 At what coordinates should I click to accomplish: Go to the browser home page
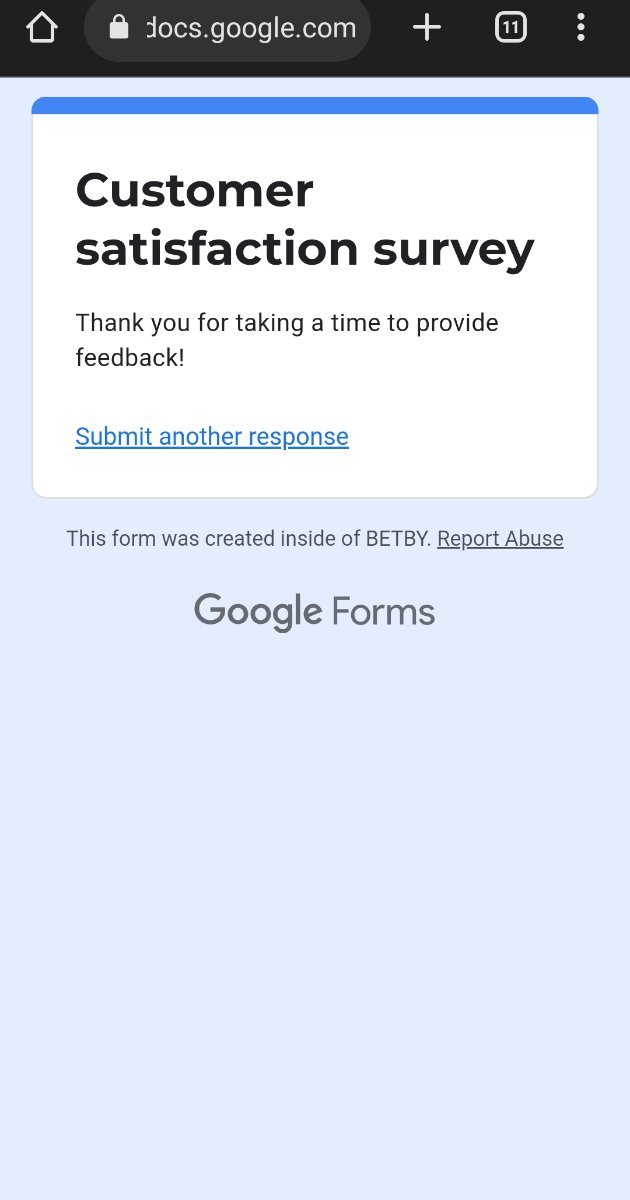(x=41, y=28)
